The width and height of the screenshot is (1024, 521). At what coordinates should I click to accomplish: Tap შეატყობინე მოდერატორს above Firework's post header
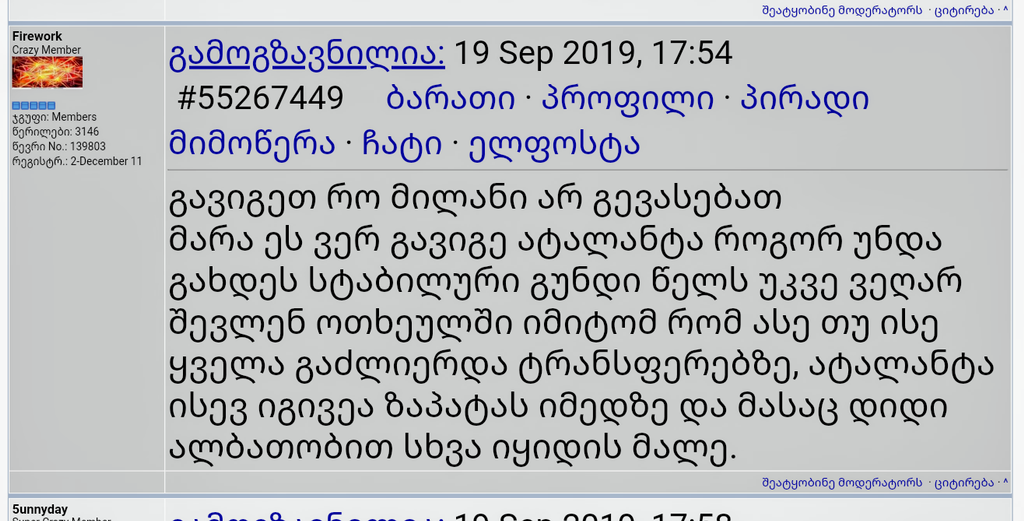(x=842, y=10)
